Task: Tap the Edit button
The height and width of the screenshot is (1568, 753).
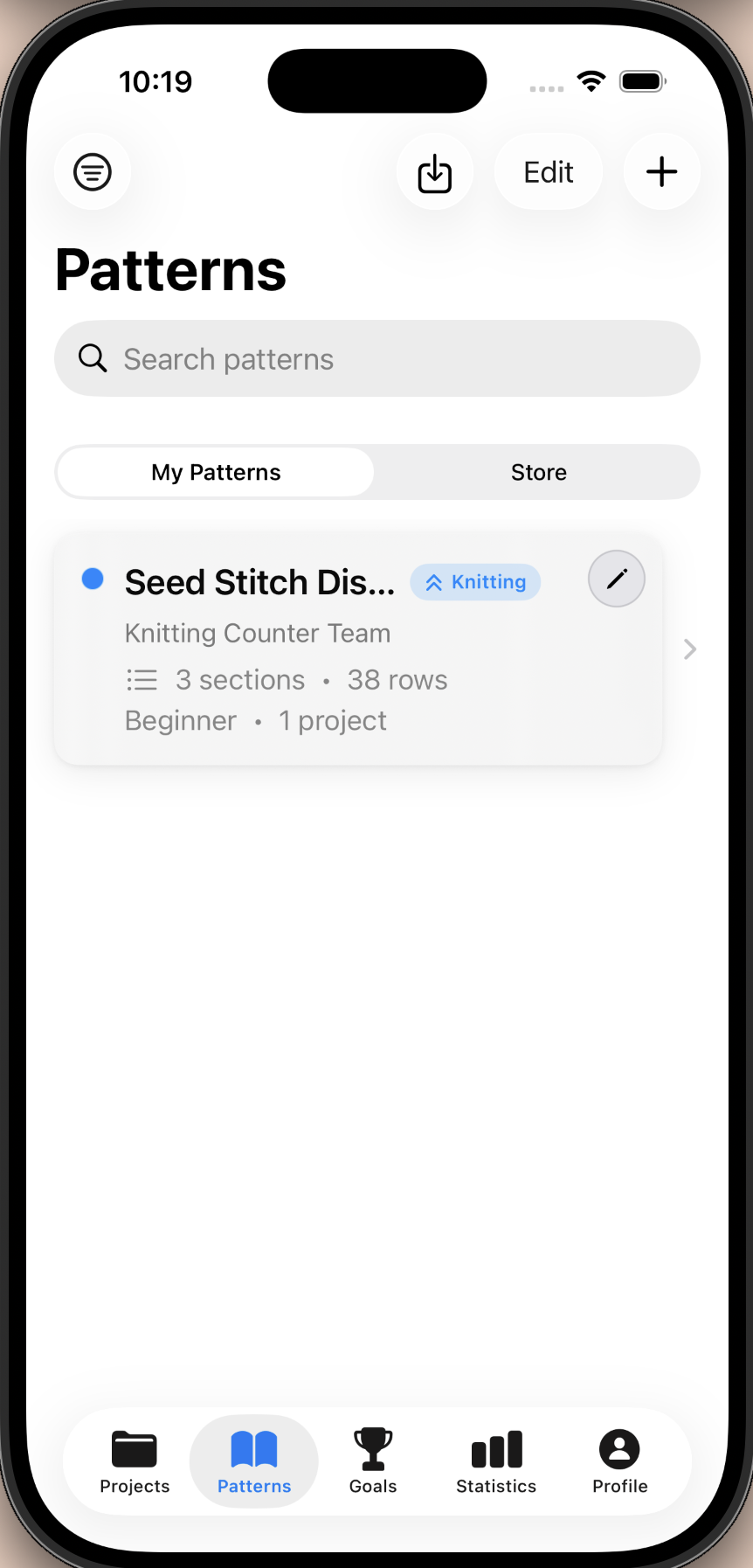Action: point(548,171)
